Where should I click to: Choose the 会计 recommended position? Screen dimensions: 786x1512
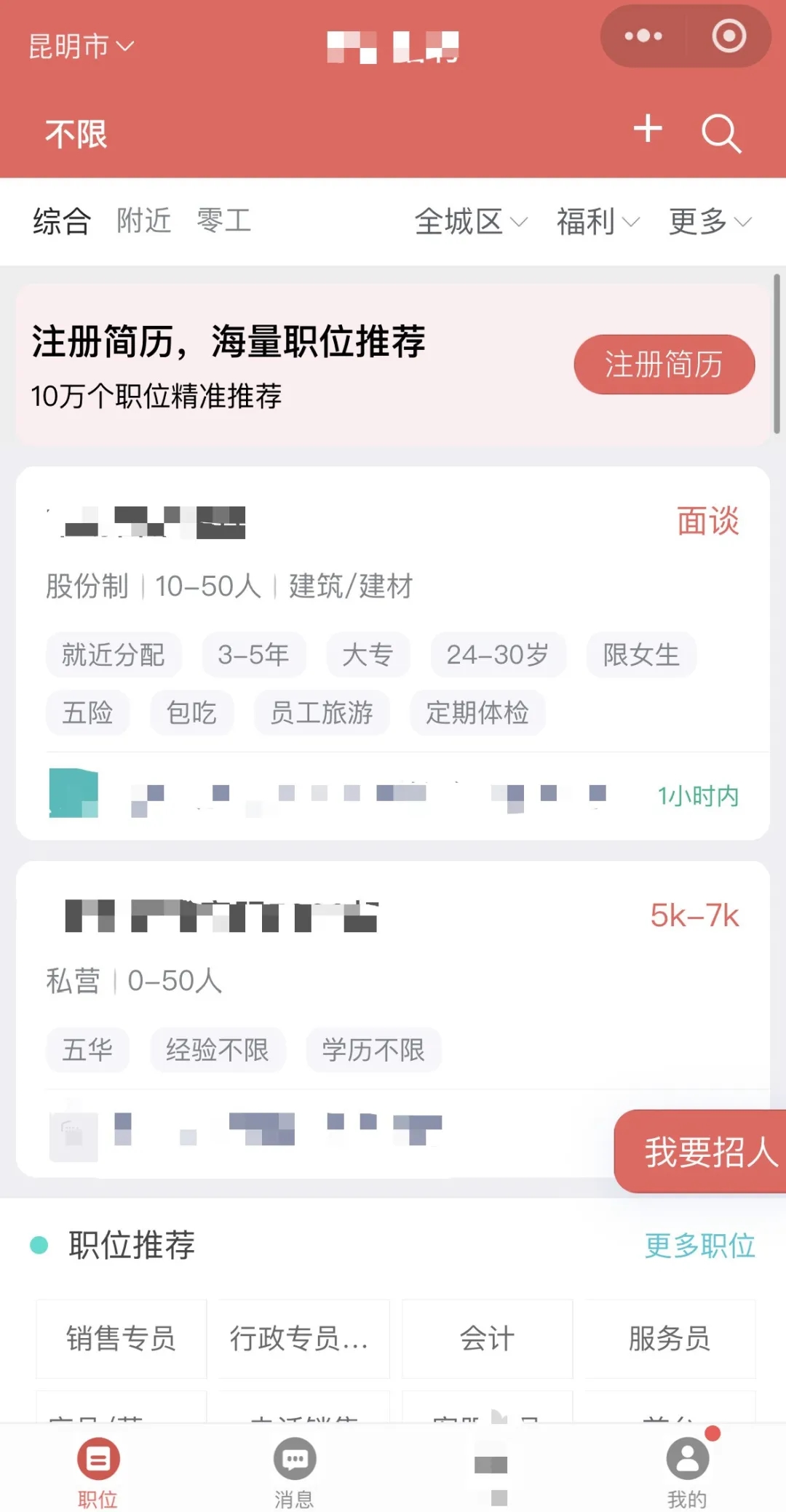pyautogui.click(x=487, y=1338)
